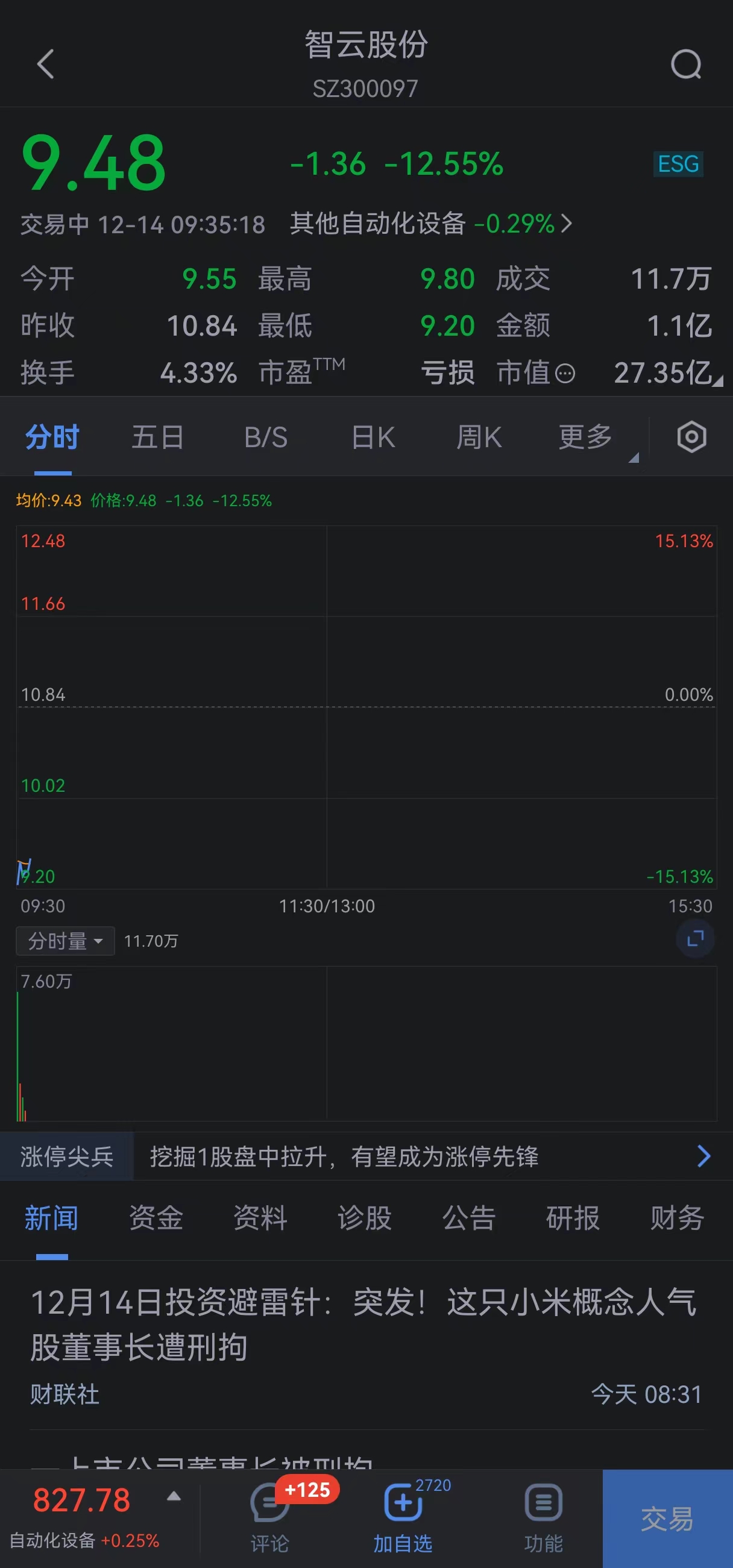Switch to the 日K chart tab

click(373, 437)
